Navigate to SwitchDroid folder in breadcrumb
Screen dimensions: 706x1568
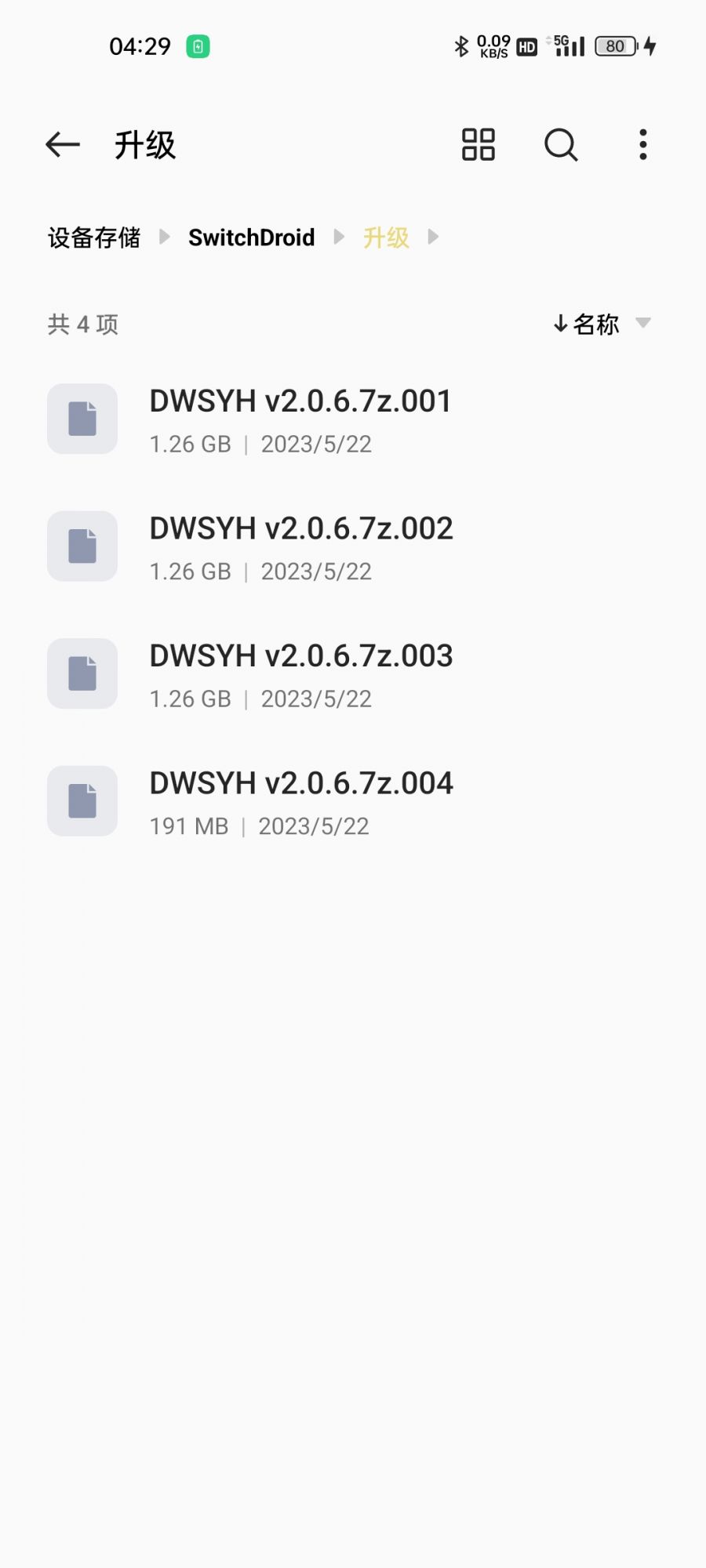tap(251, 238)
